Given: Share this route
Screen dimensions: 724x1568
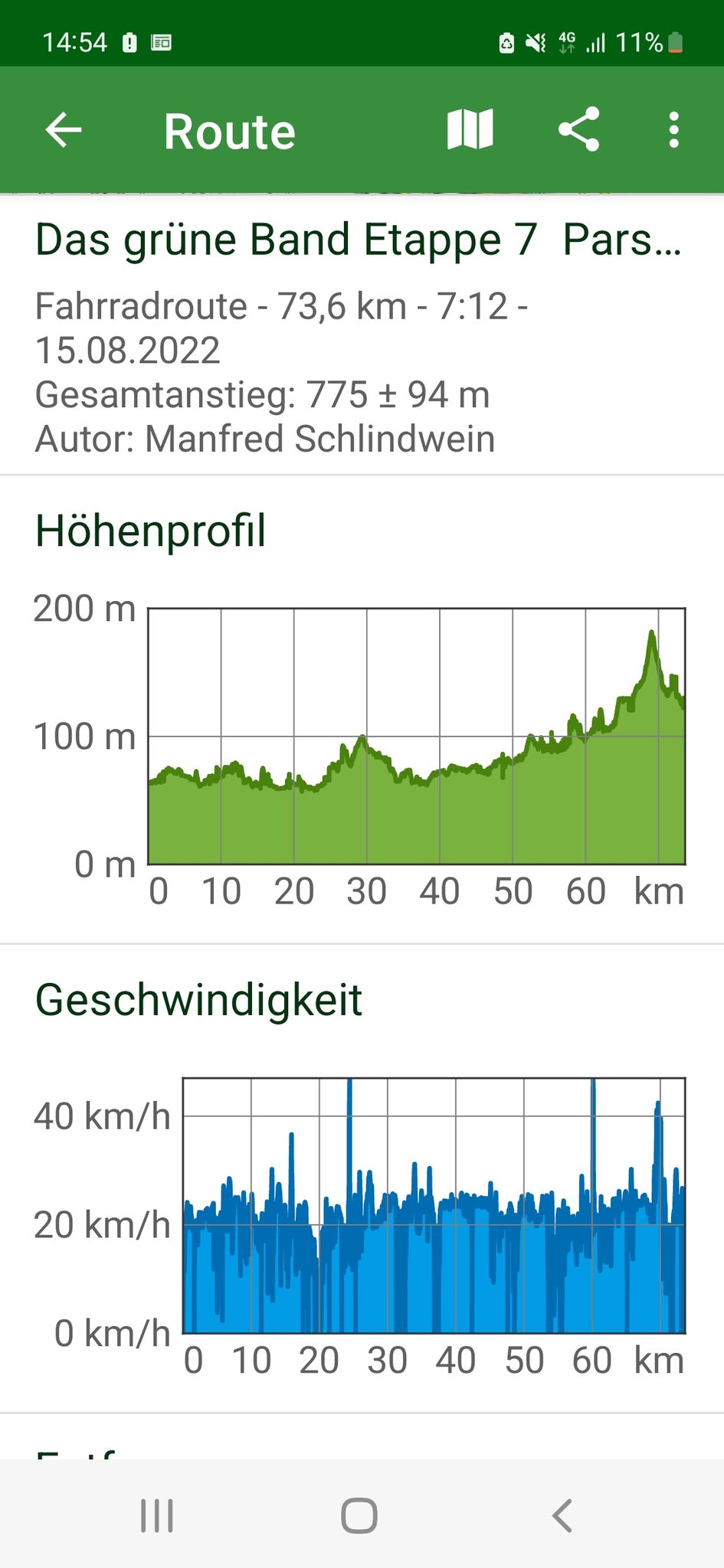Looking at the screenshot, I should click(x=578, y=129).
